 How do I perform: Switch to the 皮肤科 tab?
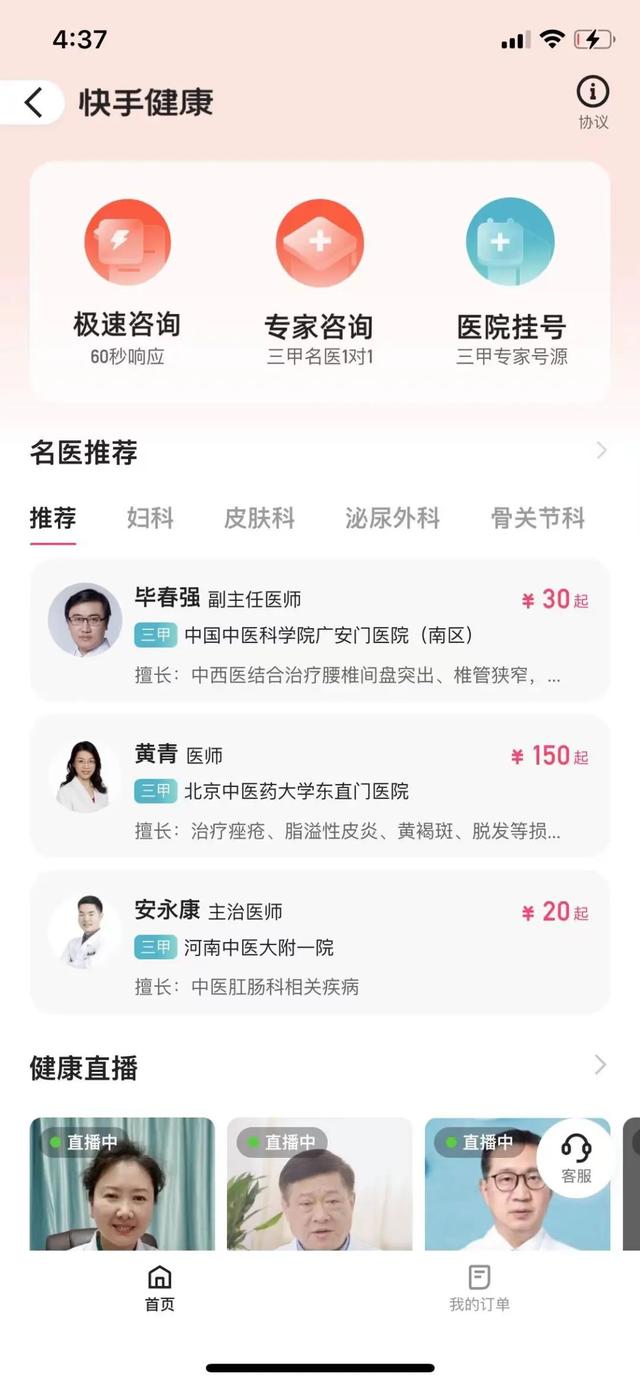[x=259, y=518]
